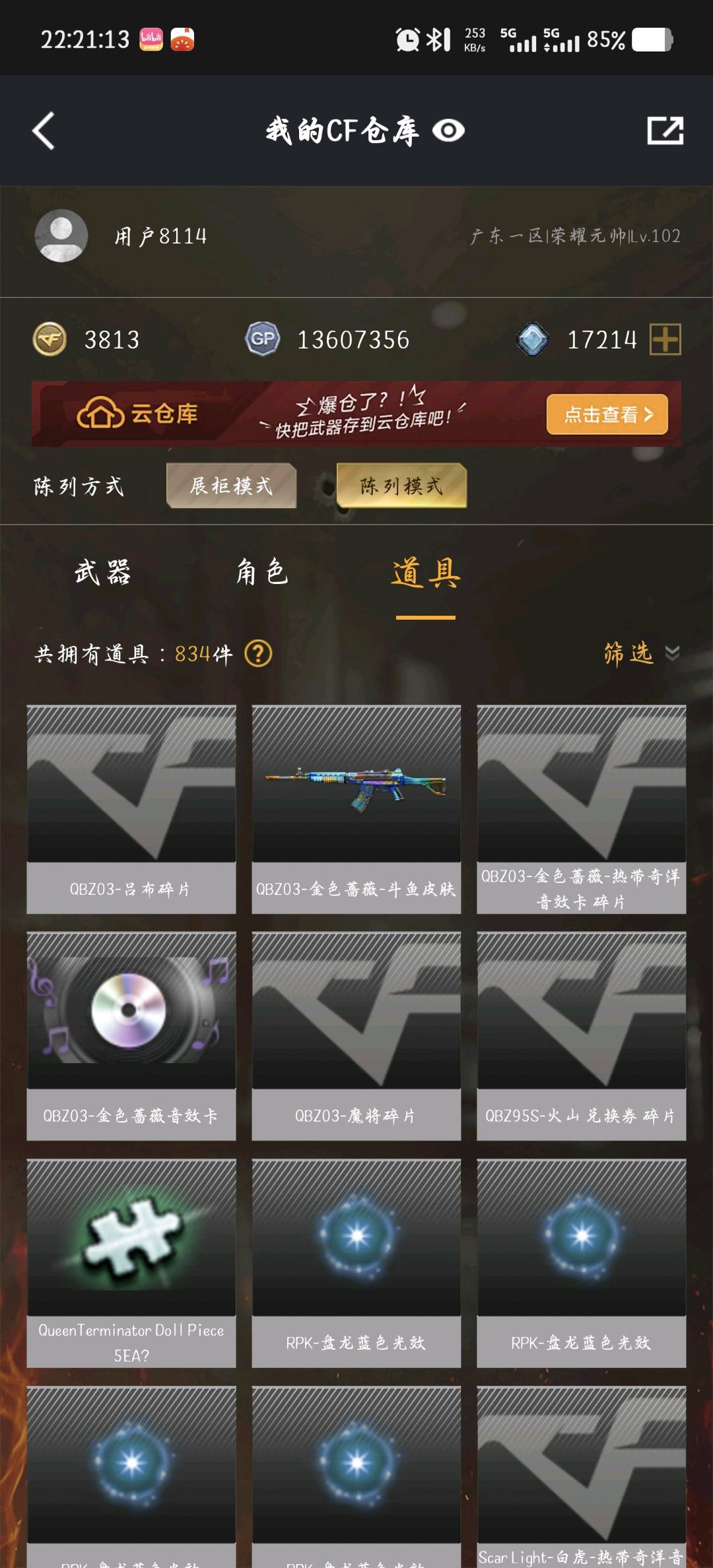Image resolution: width=713 pixels, height=1568 pixels.
Task: Select 陈列模式 display mode
Action: (x=401, y=486)
